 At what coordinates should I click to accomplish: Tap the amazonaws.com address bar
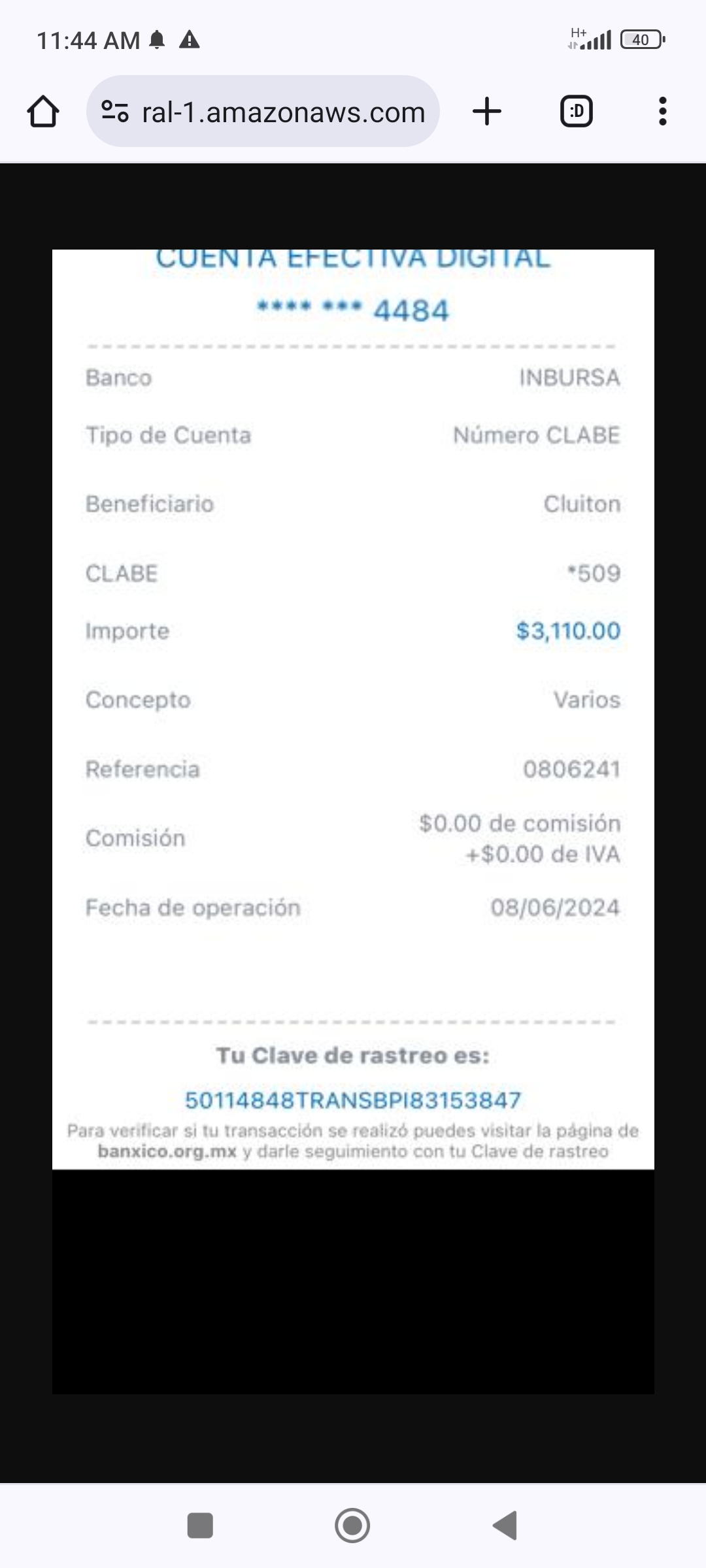tap(263, 112)
